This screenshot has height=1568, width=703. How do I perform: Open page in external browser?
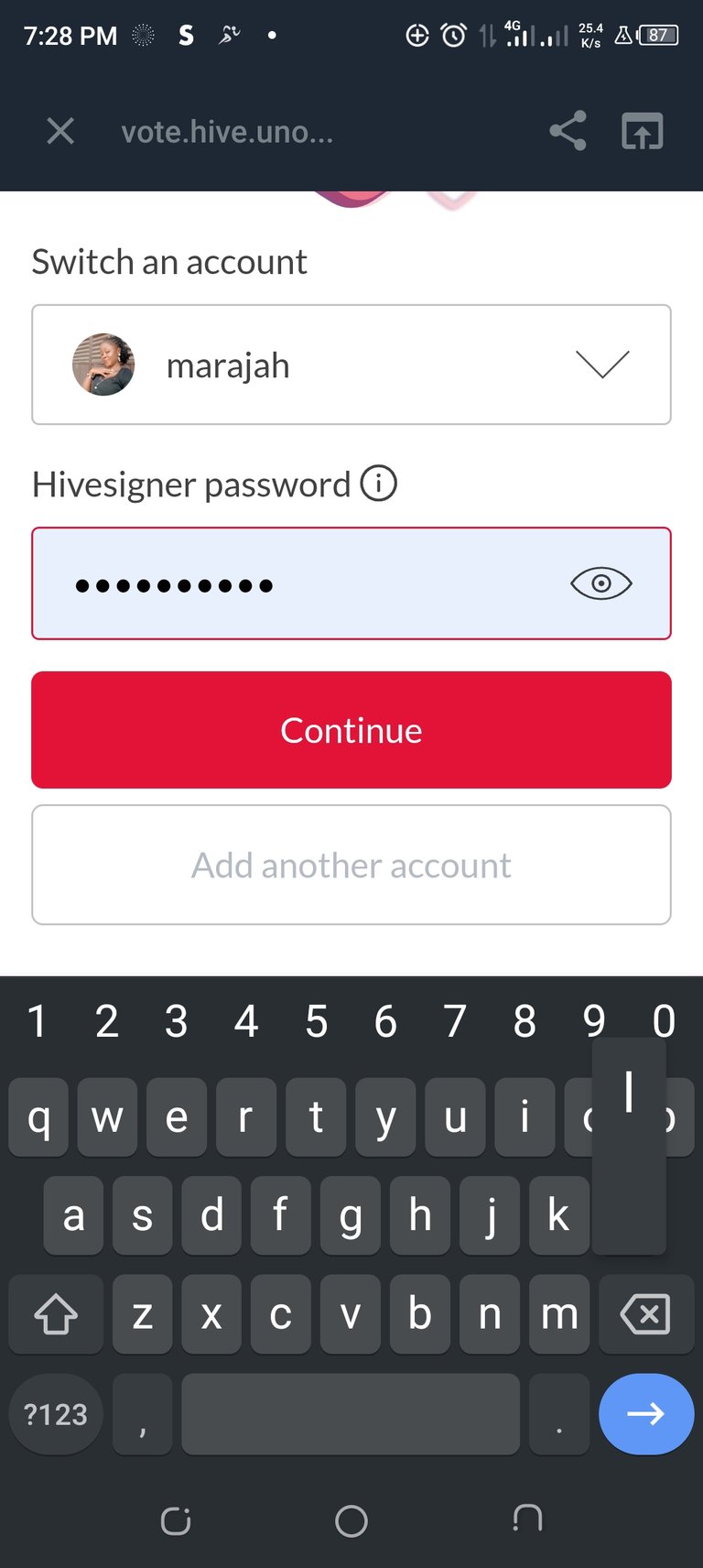pos(642,131)
